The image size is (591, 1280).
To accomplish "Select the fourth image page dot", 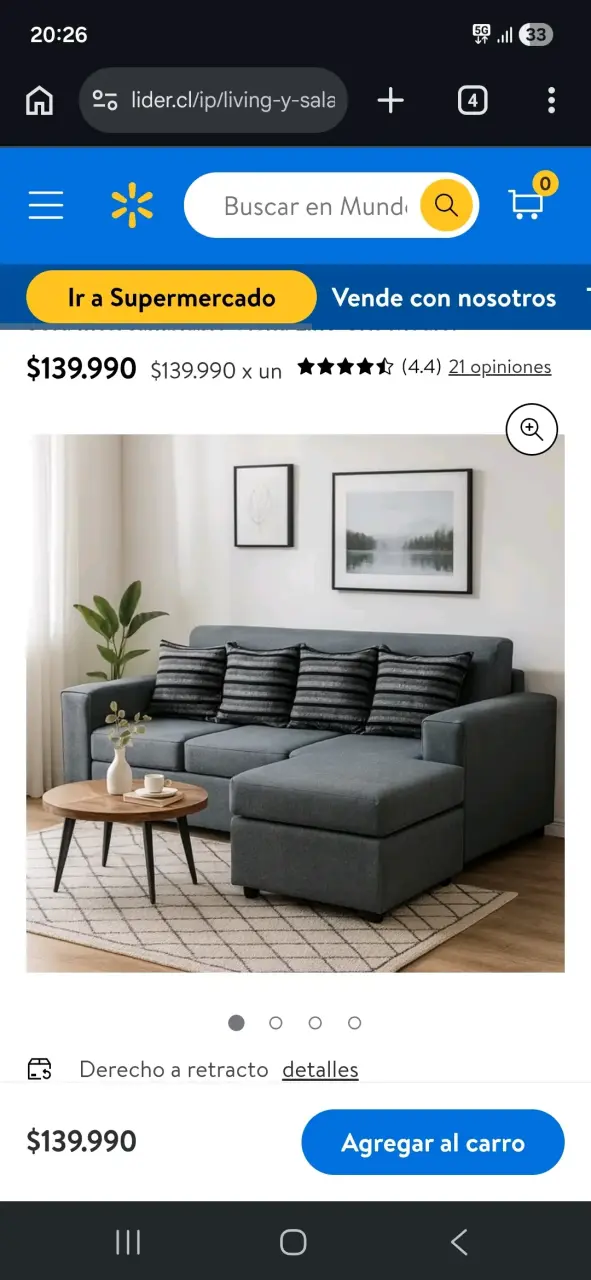I will [x=354, y=1023].
